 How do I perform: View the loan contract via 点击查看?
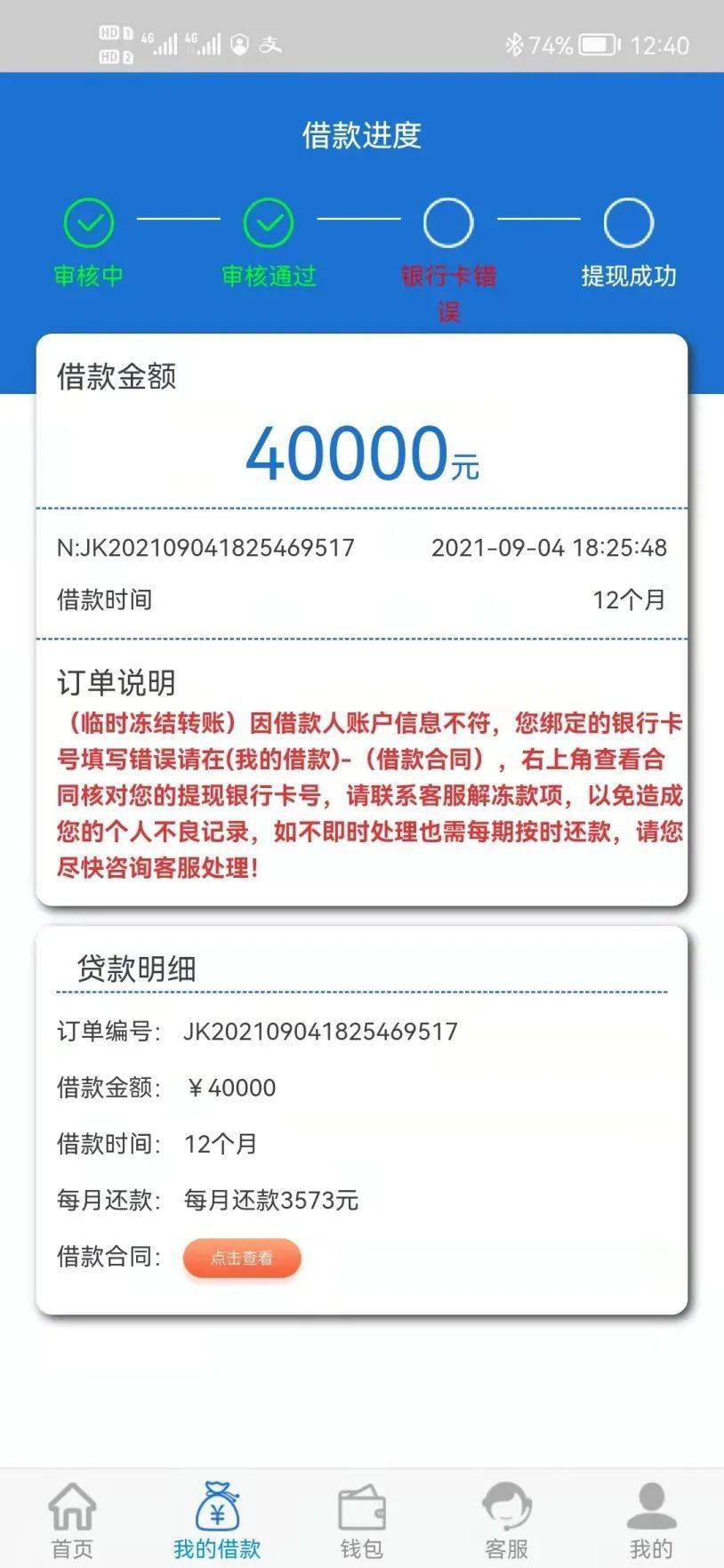tap(242, 1258)
